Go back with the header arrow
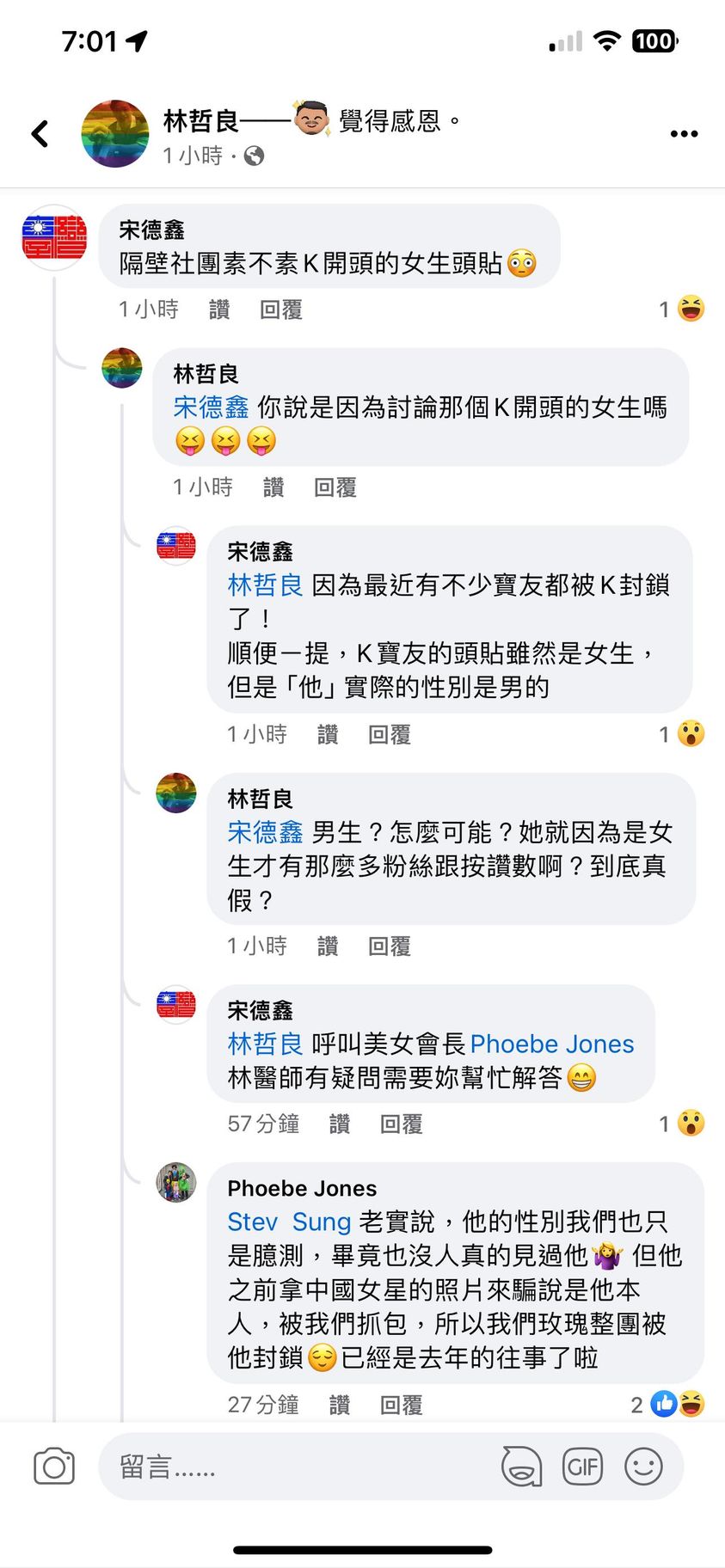This screenshot has height=1568, width=725. point(40,133)
